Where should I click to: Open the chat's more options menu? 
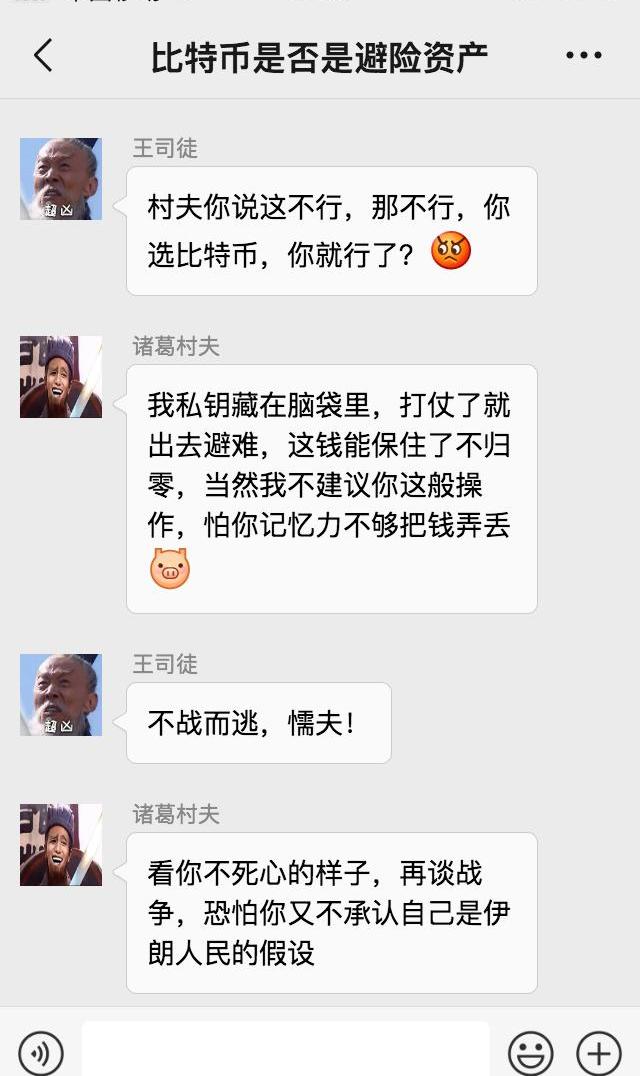(583, 56)
